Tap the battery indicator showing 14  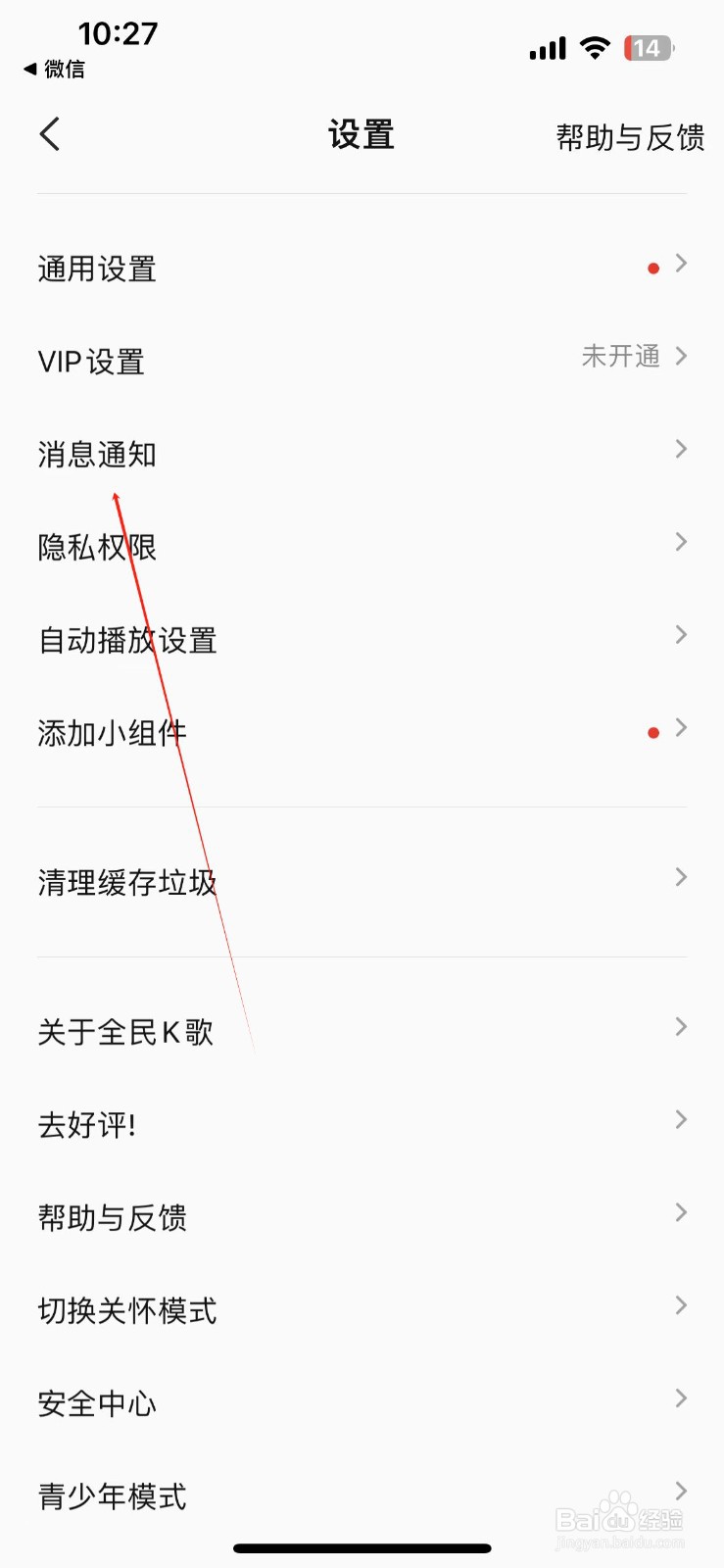click(x=647, y=47)
